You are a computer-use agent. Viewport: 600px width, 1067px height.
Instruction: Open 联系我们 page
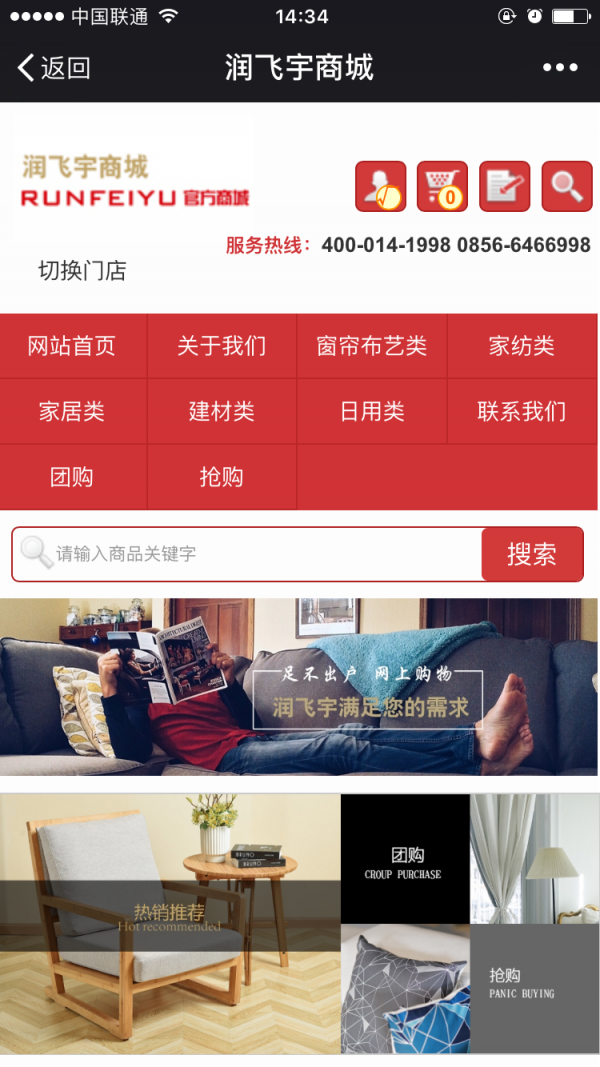click(x=522, y=411)
